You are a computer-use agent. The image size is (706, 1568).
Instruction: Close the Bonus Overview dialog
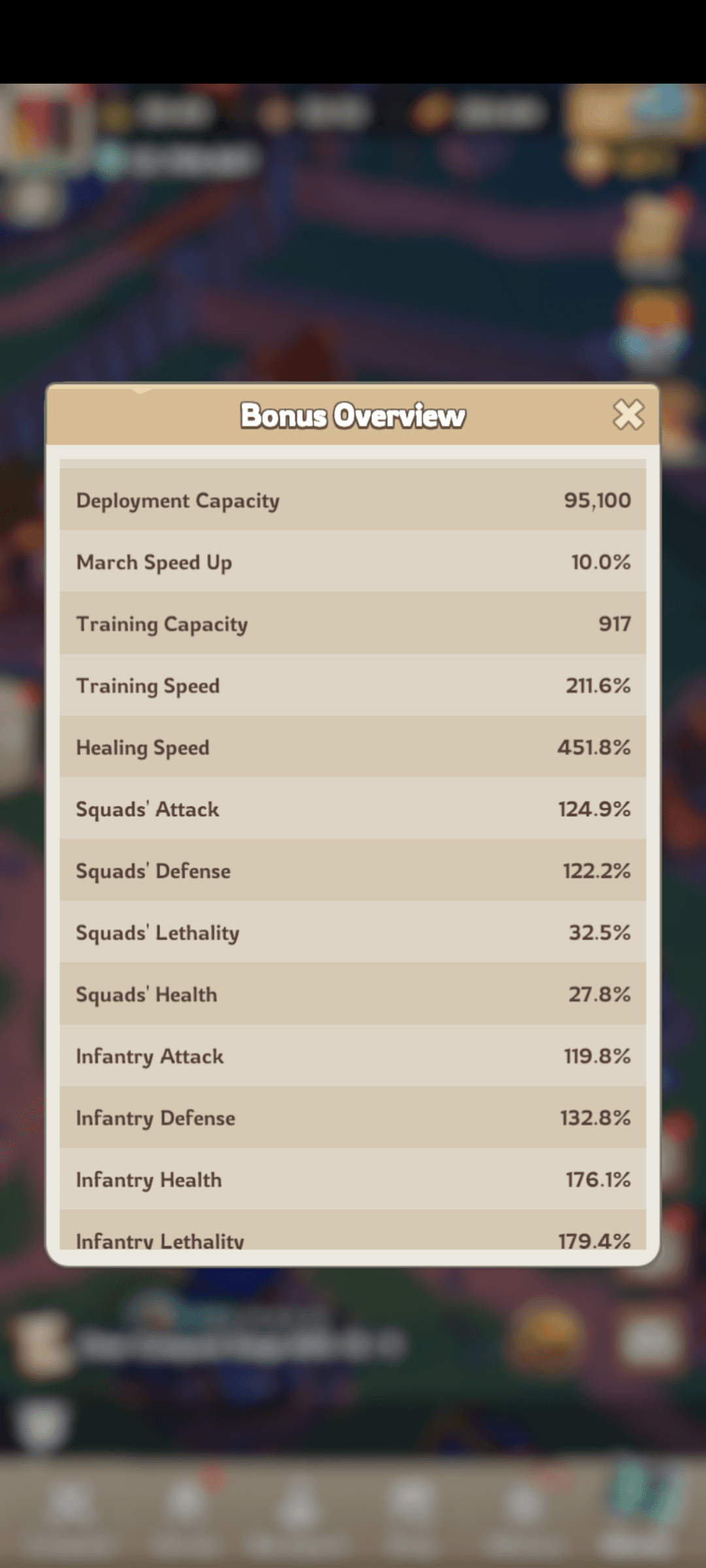(628, 415)
